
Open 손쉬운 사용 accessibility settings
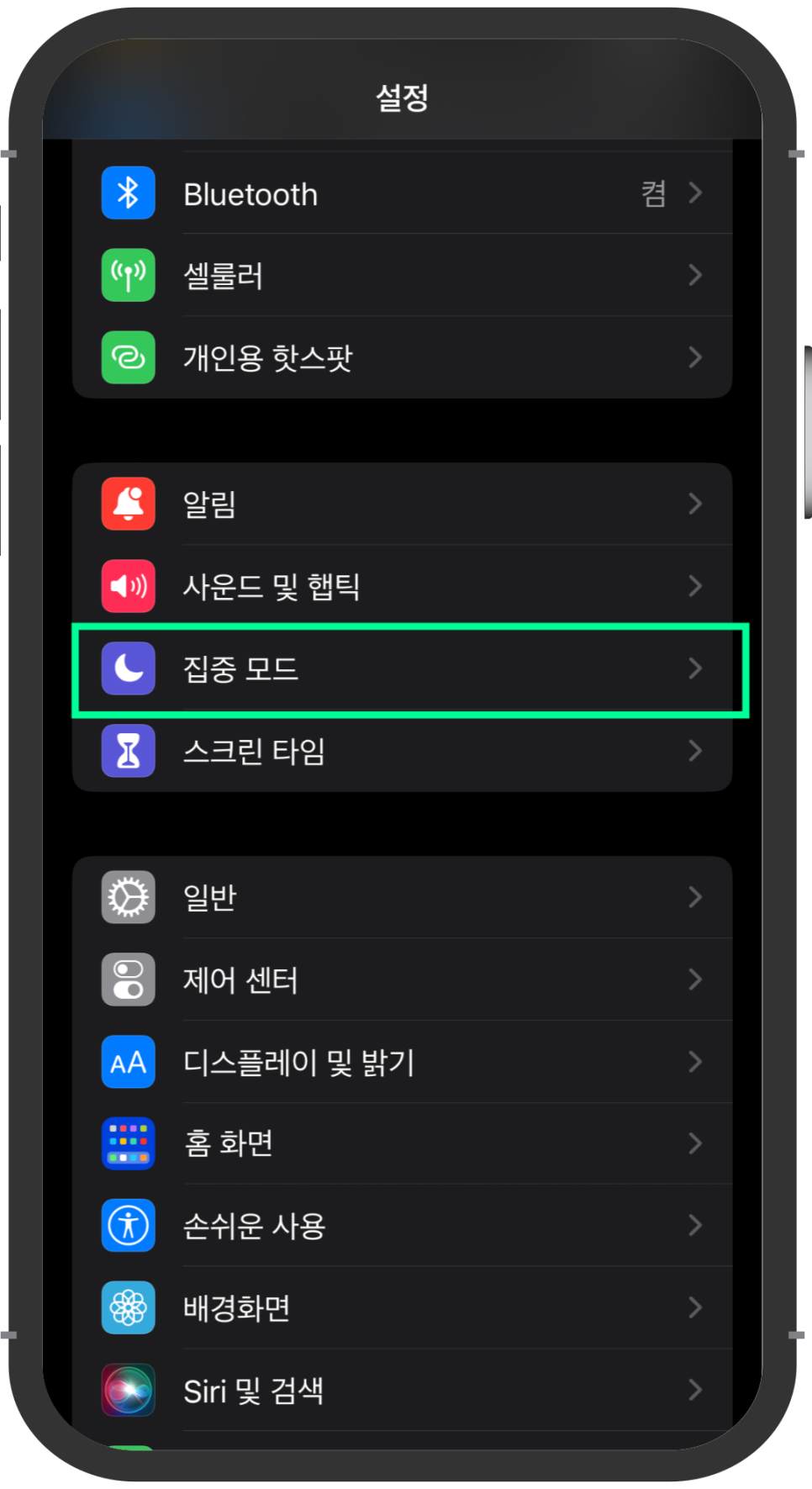[x=402, y=1225]
